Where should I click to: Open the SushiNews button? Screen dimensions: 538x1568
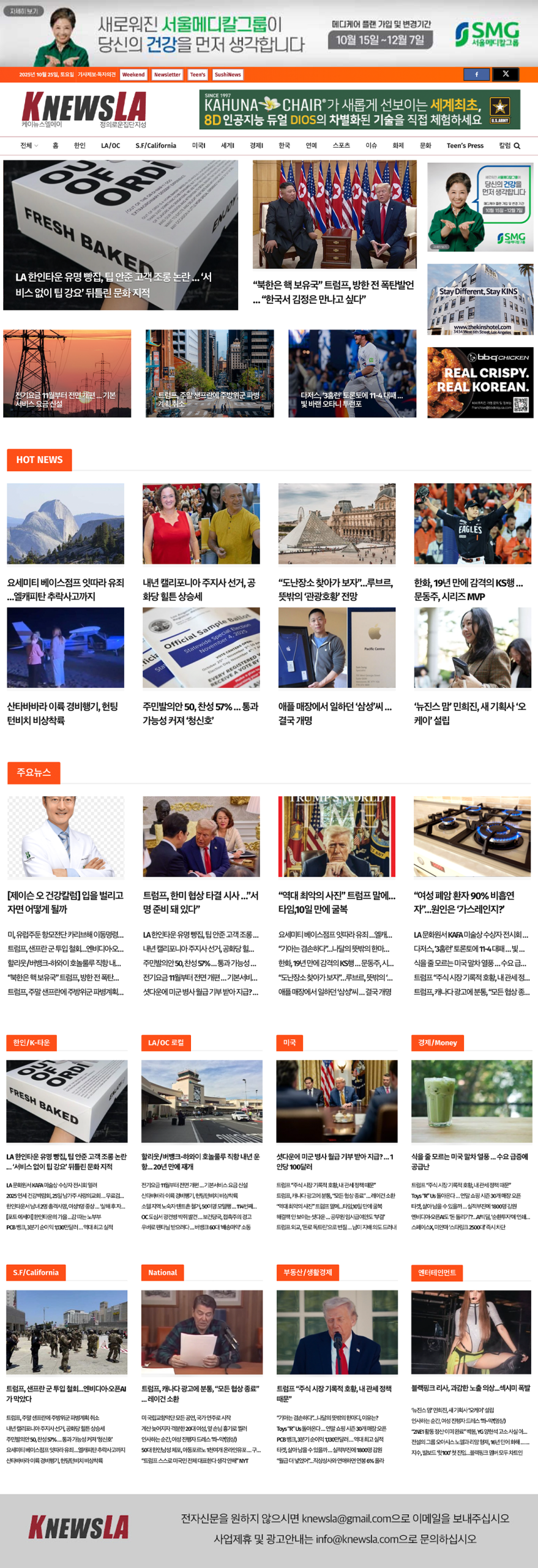pyautogui.click(x=228, y=75)
